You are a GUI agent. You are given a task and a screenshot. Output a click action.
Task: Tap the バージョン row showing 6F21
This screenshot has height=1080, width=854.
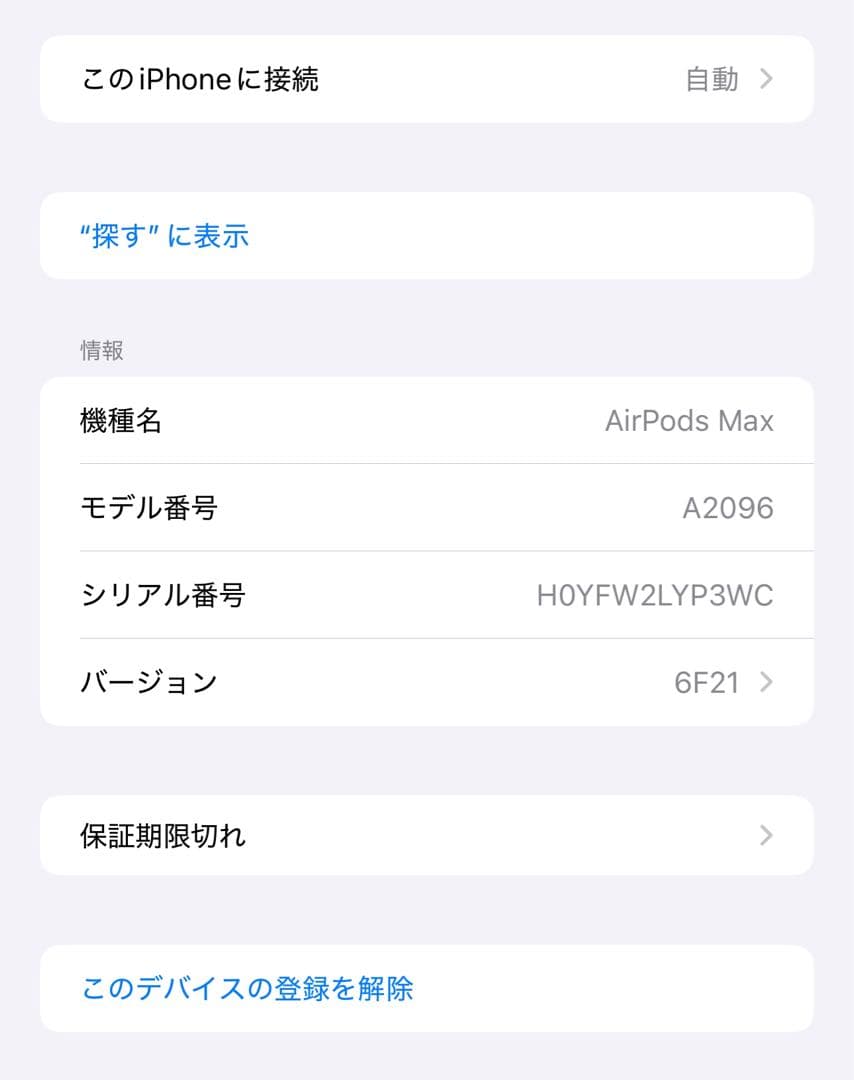(x=400, y=682)
